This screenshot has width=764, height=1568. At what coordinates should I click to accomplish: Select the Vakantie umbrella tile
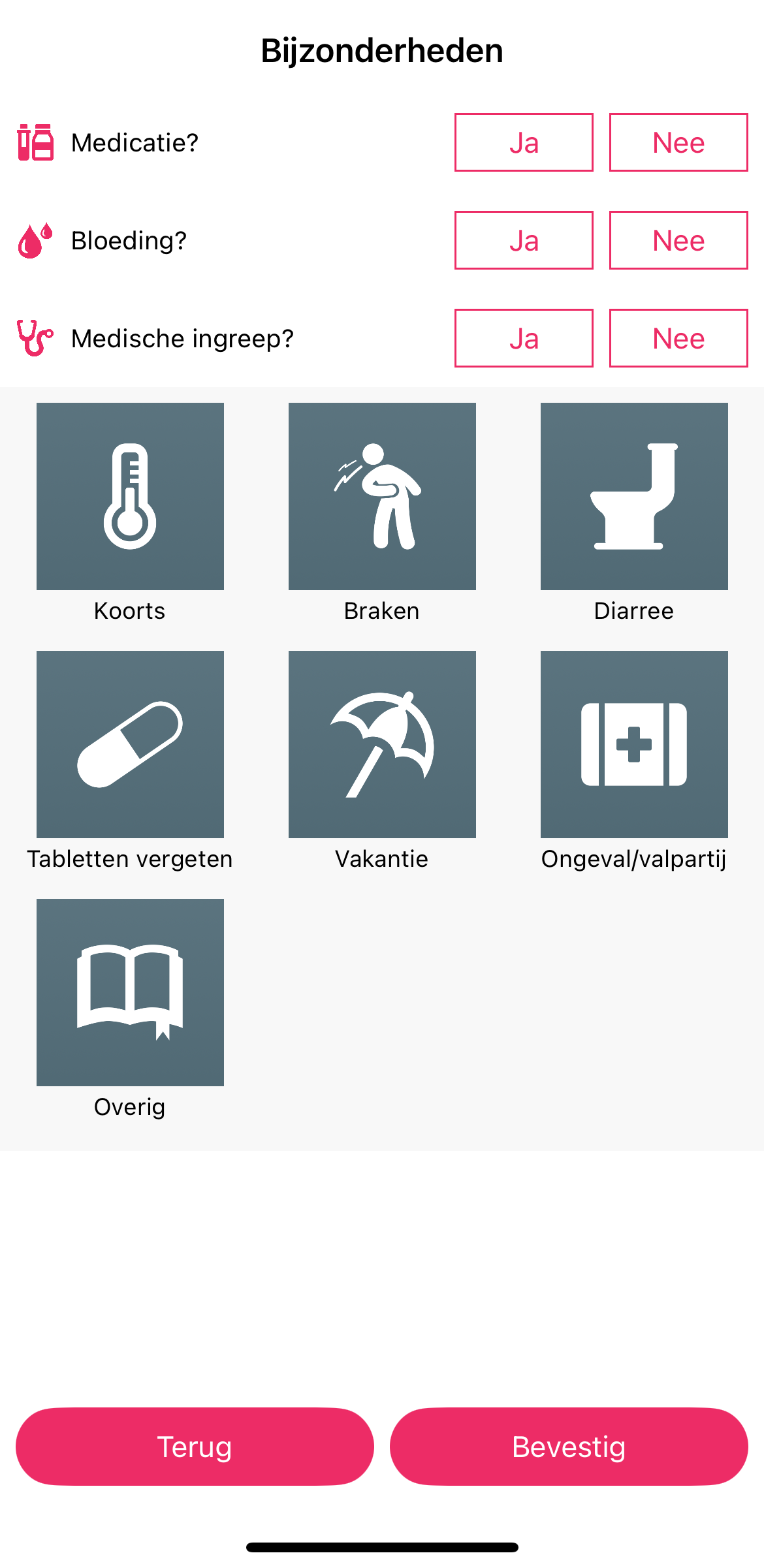click(x=382, y=744)
